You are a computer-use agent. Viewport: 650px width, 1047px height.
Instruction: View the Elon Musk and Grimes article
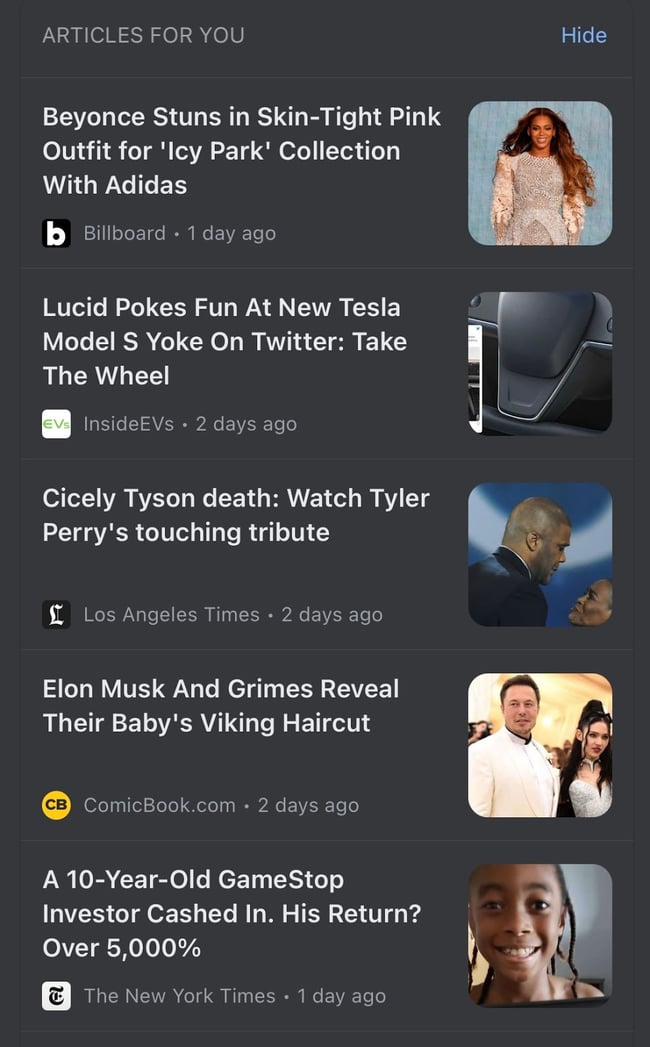(220, 706)
